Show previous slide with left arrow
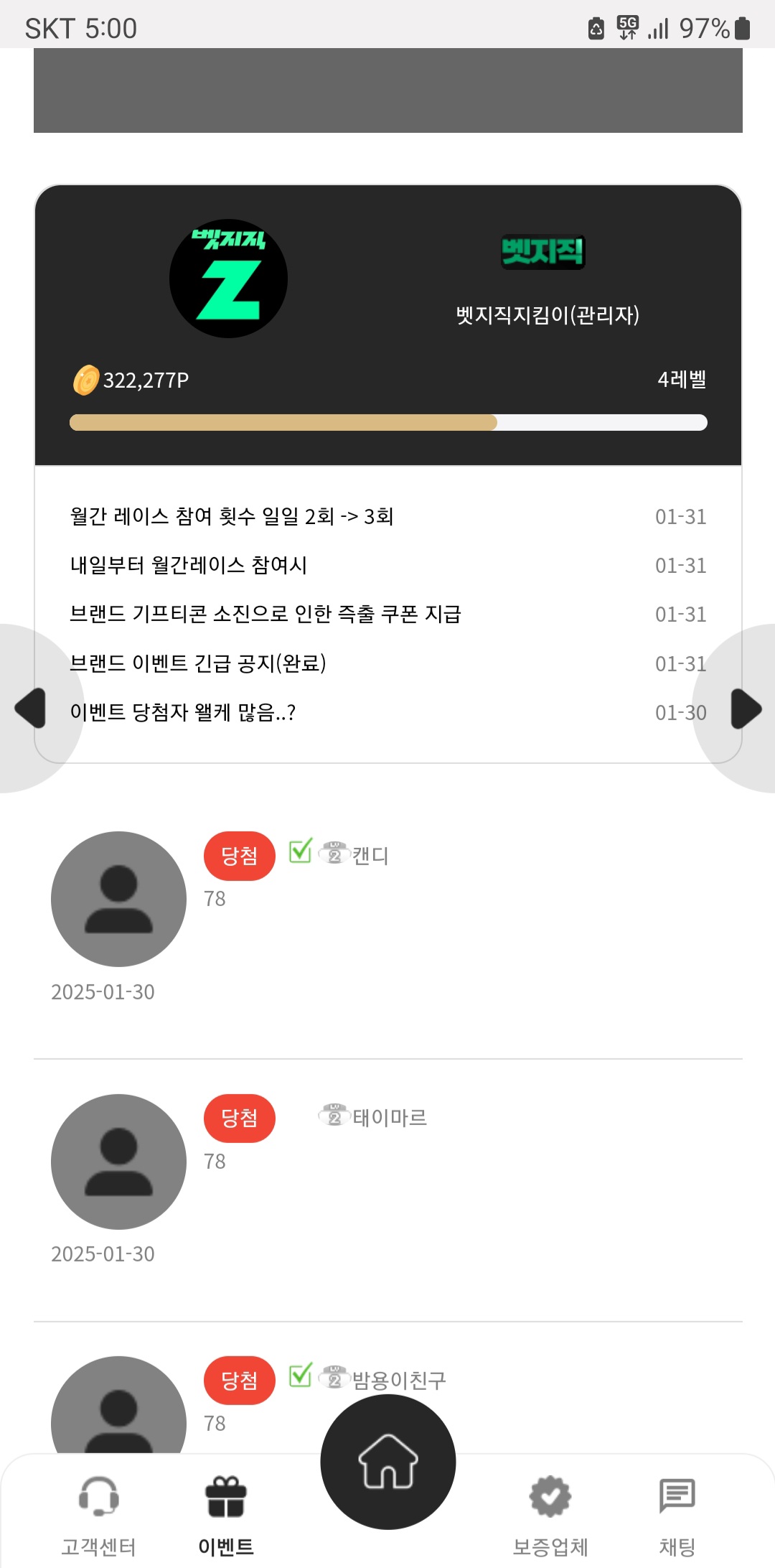The image size is (775, 1568). pos(31,709)
